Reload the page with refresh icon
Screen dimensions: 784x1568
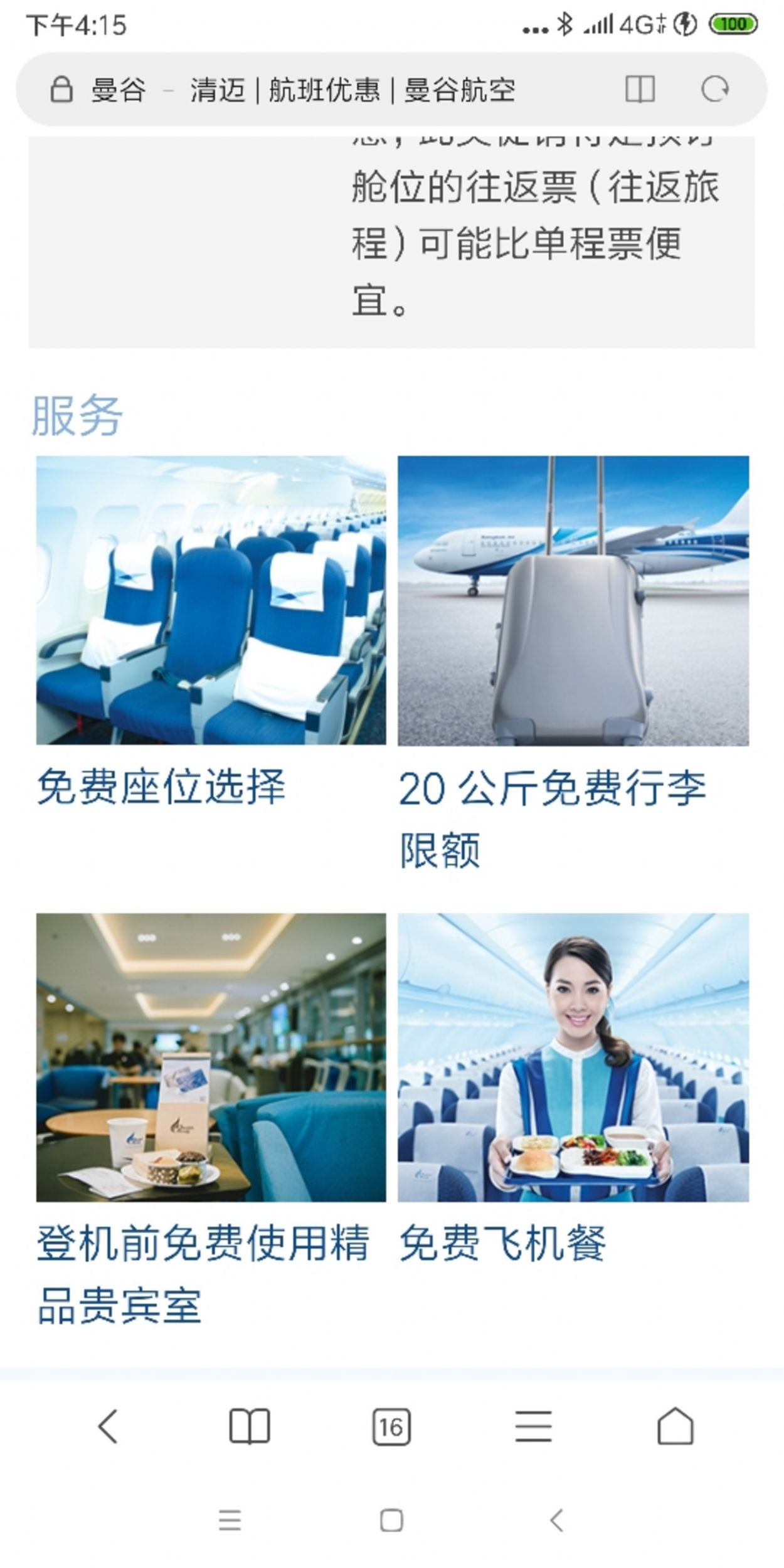point(714,89)
